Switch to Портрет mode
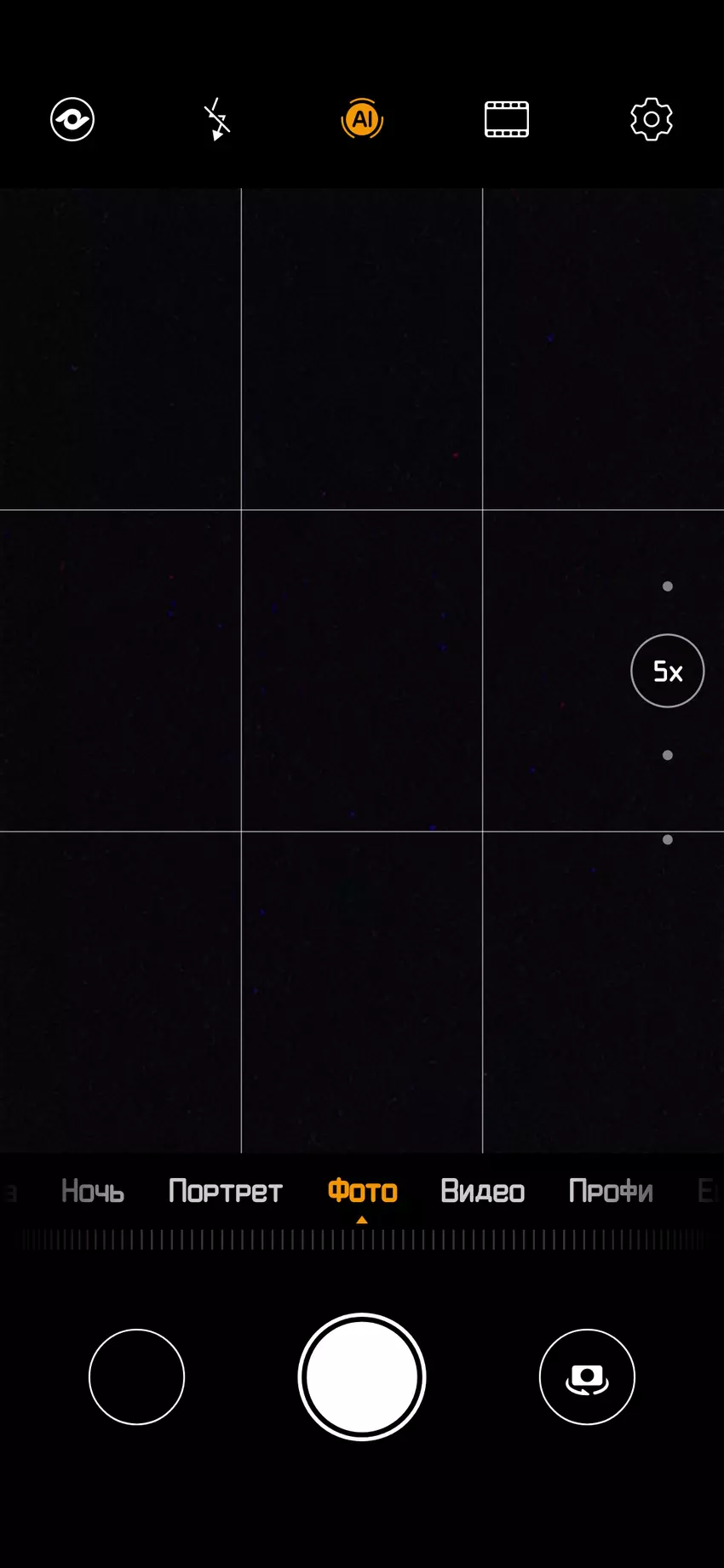 [225, 1191]
